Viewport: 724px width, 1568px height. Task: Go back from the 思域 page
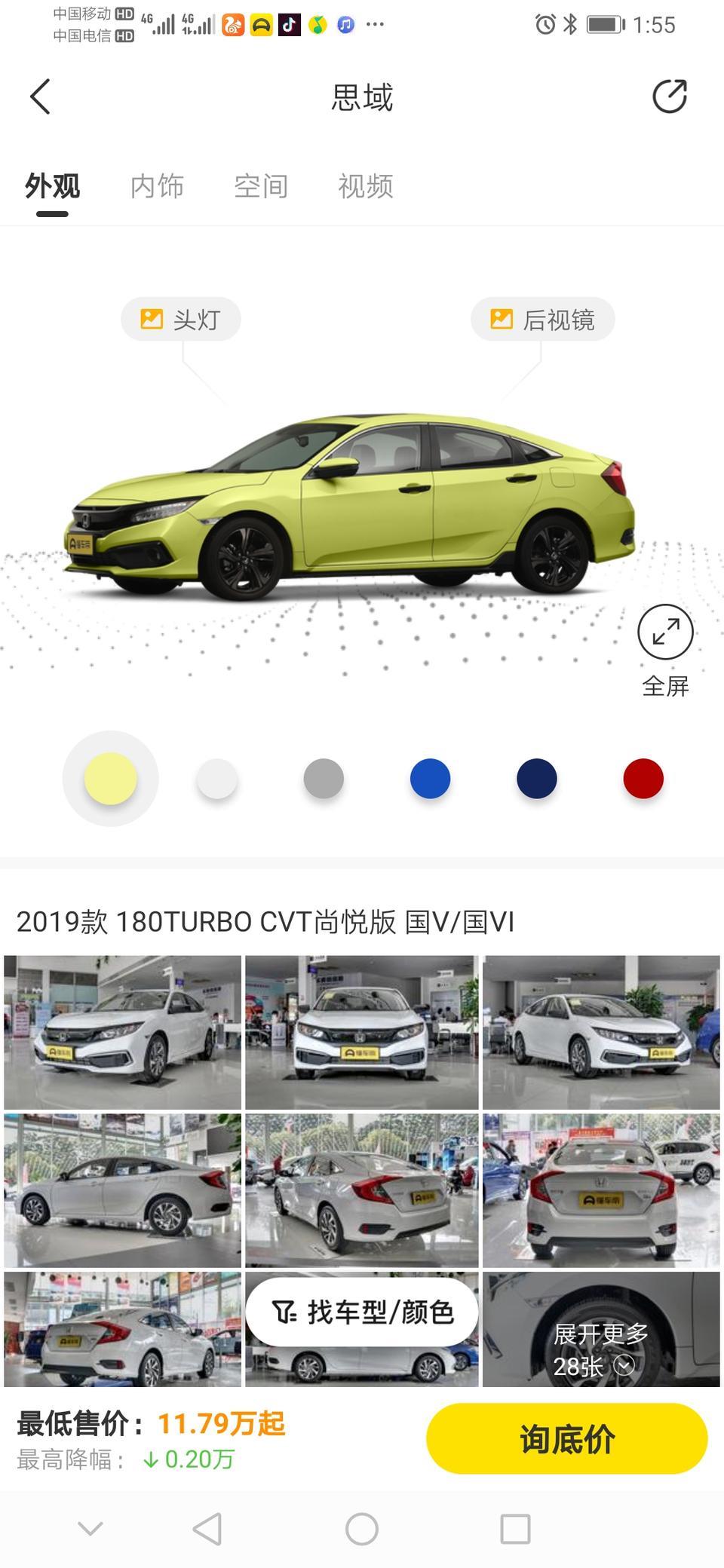(41, 96)
